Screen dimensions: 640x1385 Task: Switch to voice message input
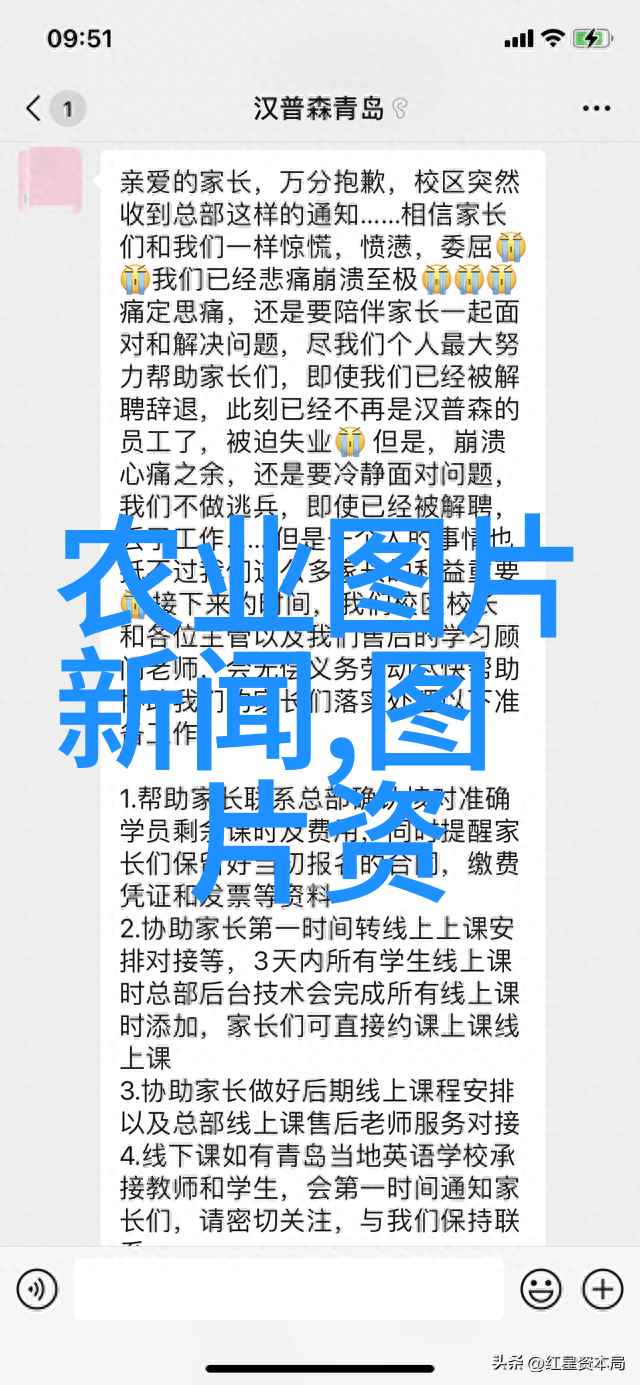38,1289
